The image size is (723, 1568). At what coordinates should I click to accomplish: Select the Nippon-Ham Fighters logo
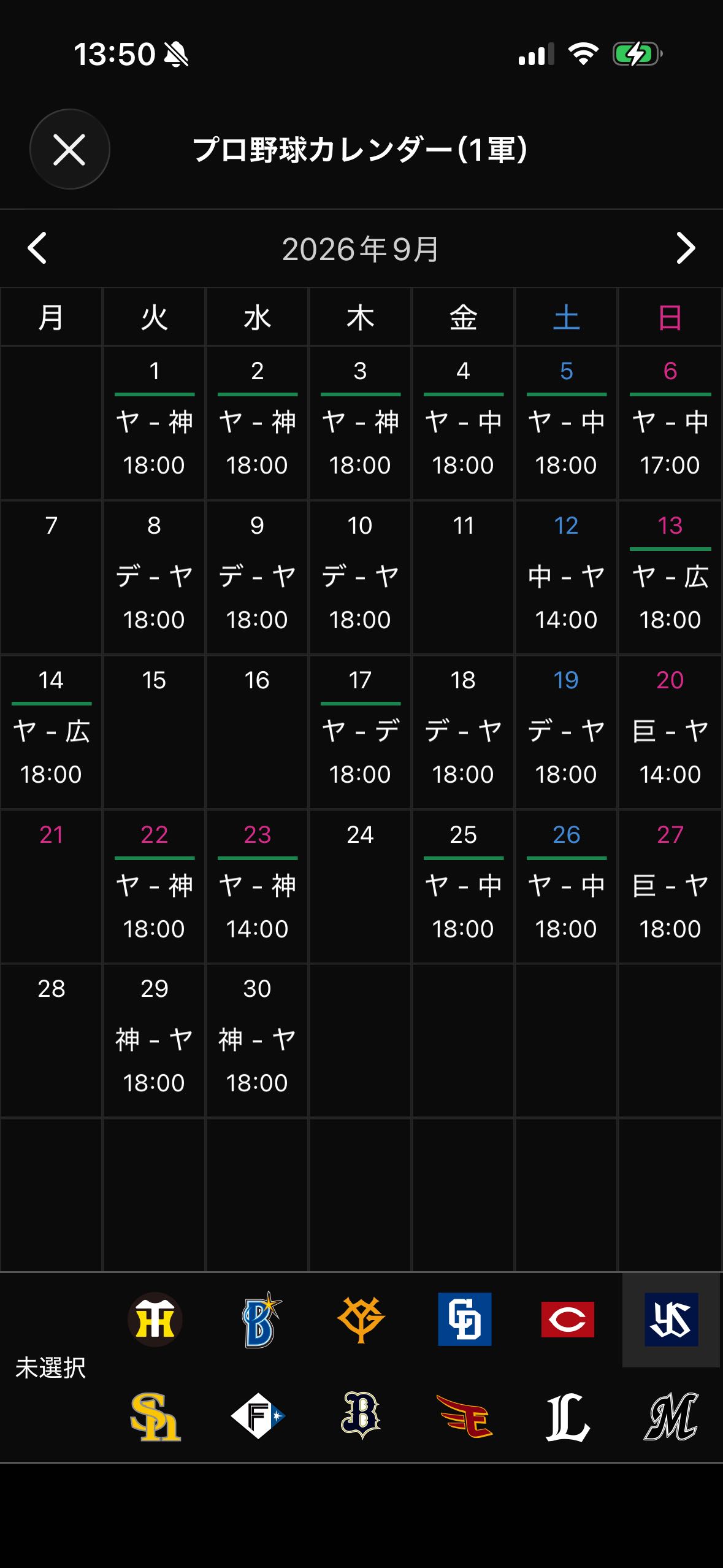[258, 1416]
